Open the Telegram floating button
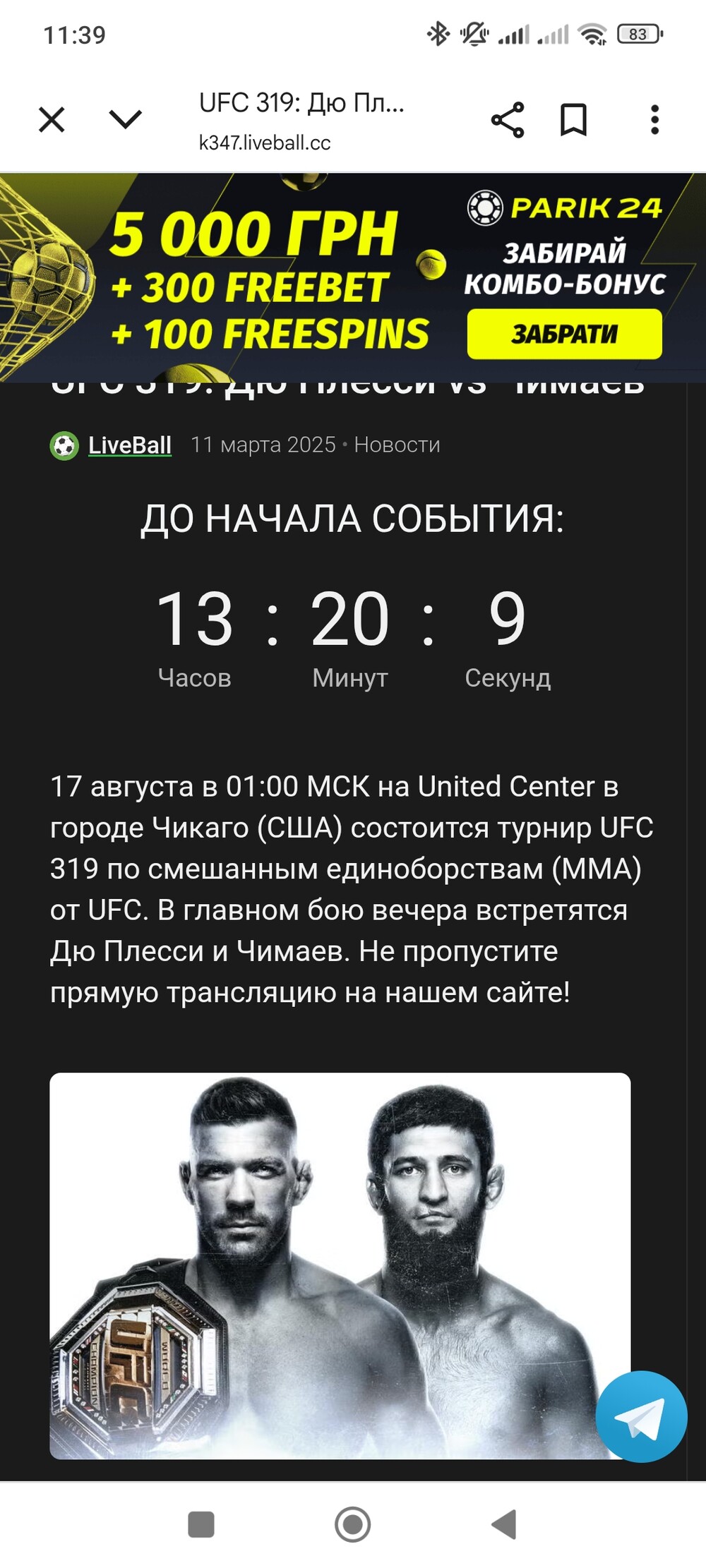 641,1416
